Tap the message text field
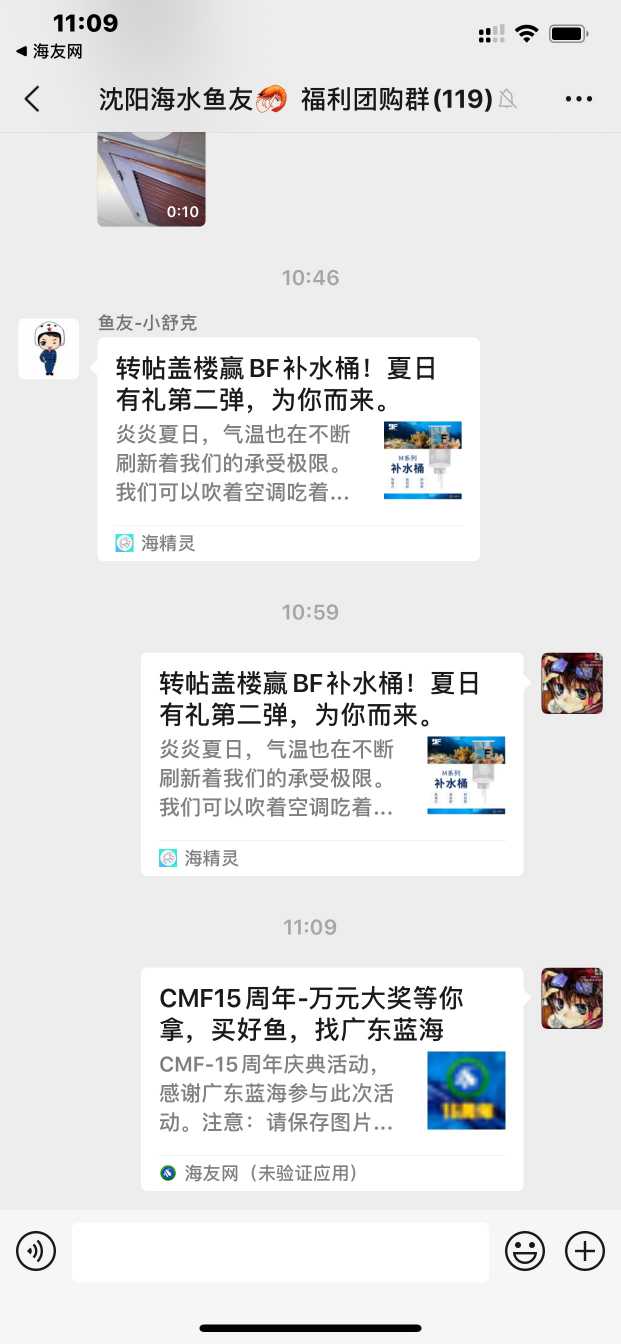This screenshot has height=1344, width=621. click(280, 1251)
